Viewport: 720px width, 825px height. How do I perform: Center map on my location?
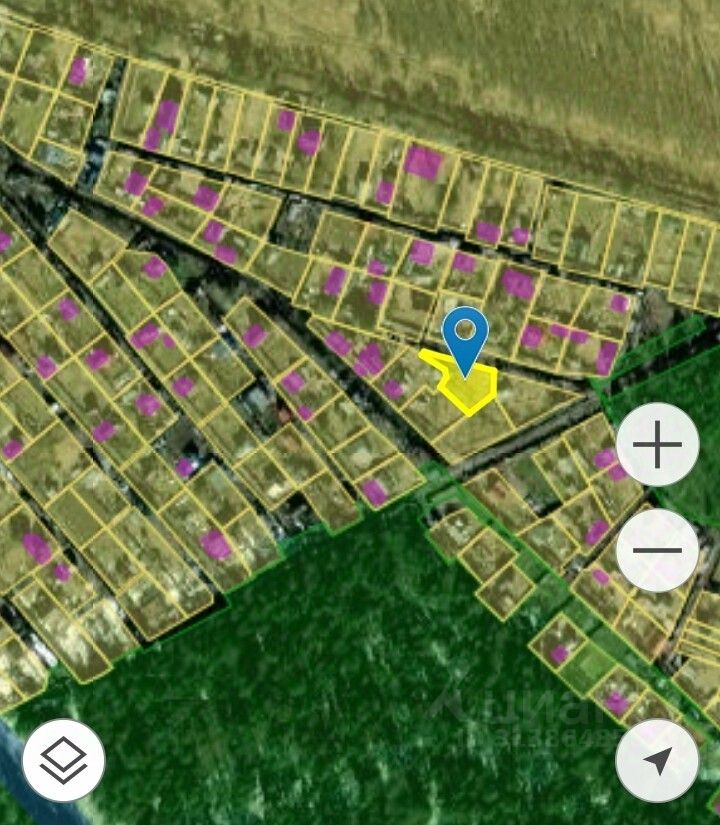(657, 760)
